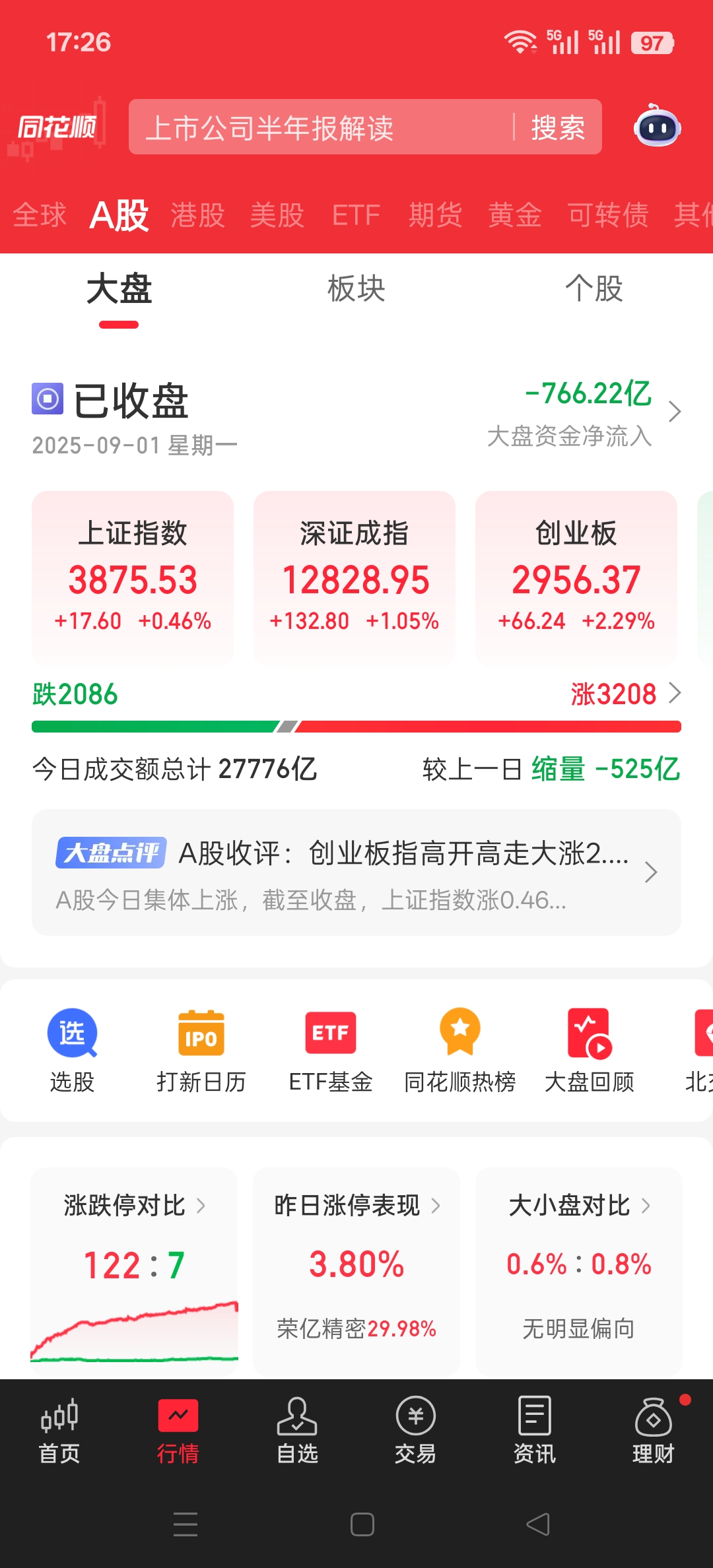713x1568 pixels.
Task: Select the 板块 tab
Action: pyautogui.click(x=356, y=289)
